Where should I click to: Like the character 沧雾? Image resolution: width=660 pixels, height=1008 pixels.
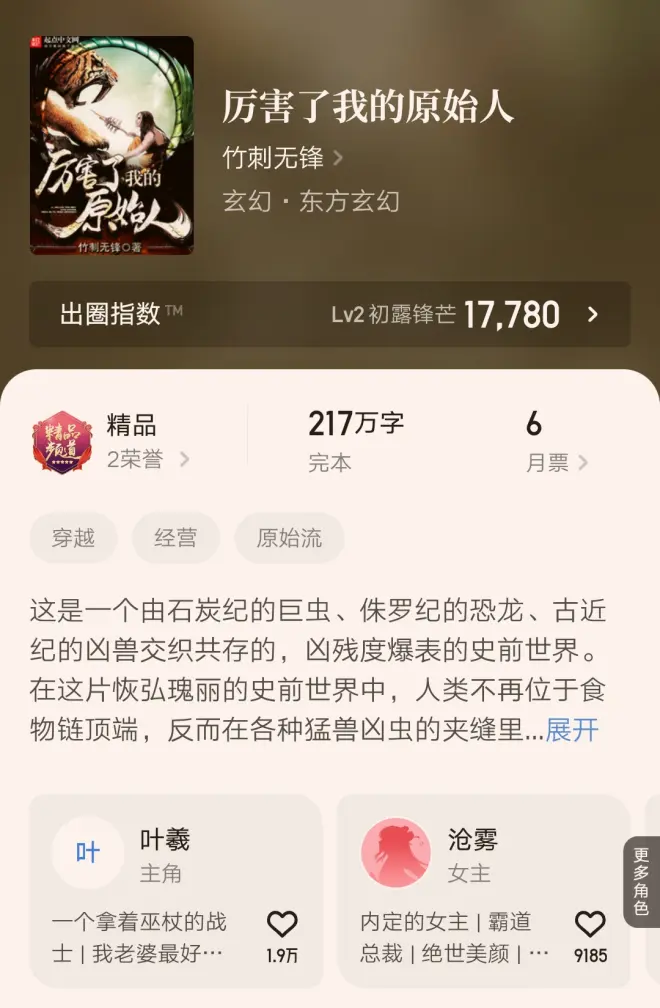click(x=590, y=925)
